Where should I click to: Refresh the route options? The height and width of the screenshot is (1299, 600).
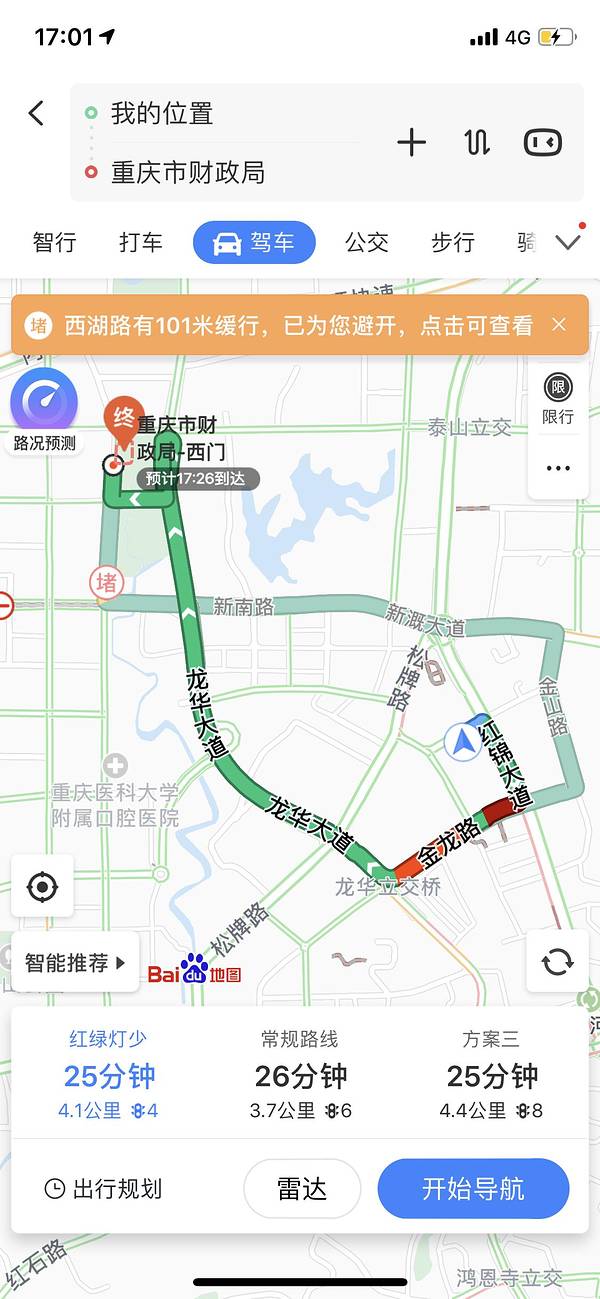coord(557,962)
